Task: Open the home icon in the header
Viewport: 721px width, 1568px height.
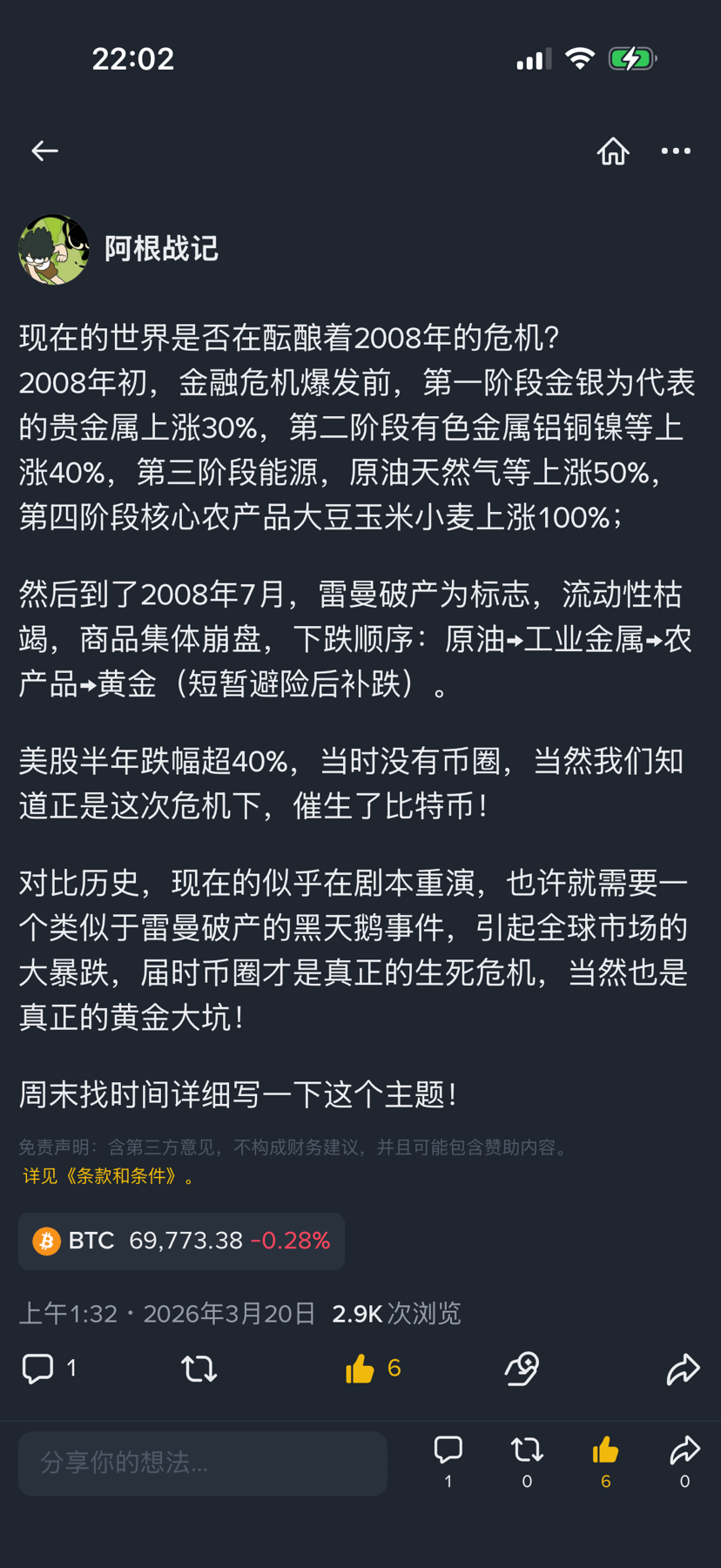Action: click(x=613, y=151)
